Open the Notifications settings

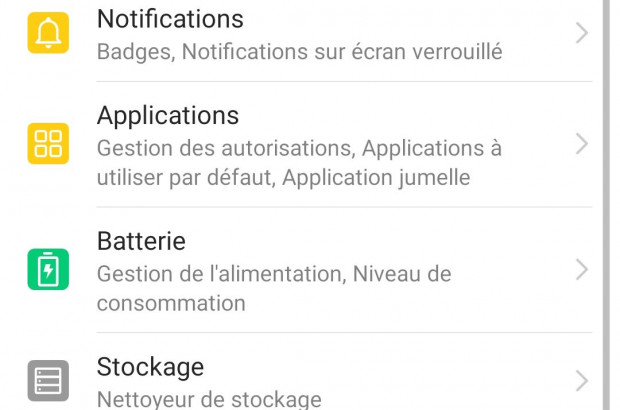[x=300, y=34]
